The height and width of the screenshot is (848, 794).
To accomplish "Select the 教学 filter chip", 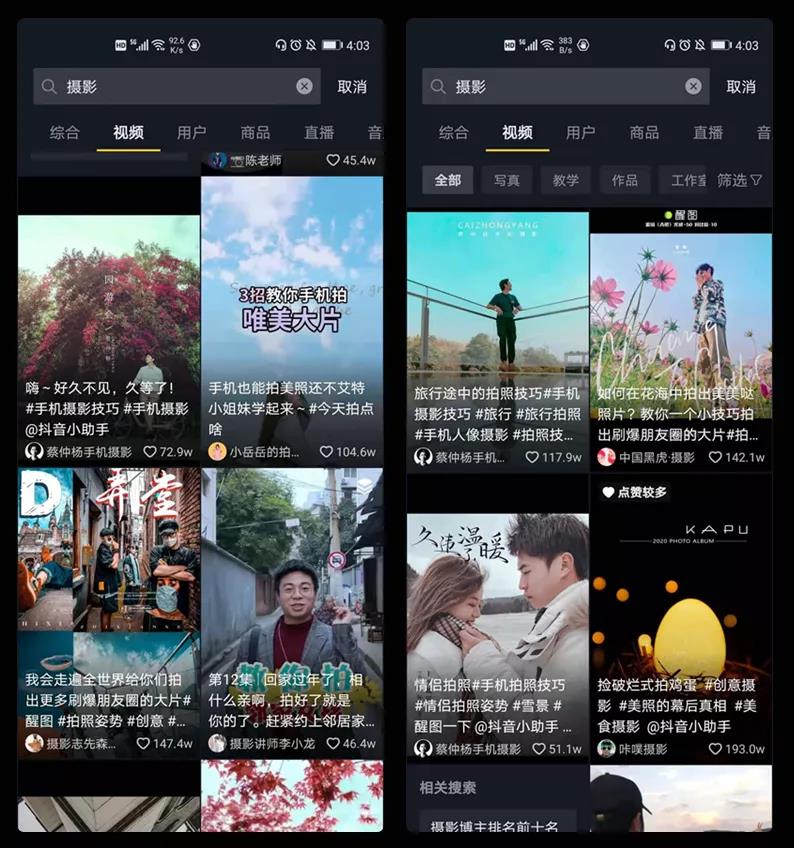I will (x=567, y=181).
